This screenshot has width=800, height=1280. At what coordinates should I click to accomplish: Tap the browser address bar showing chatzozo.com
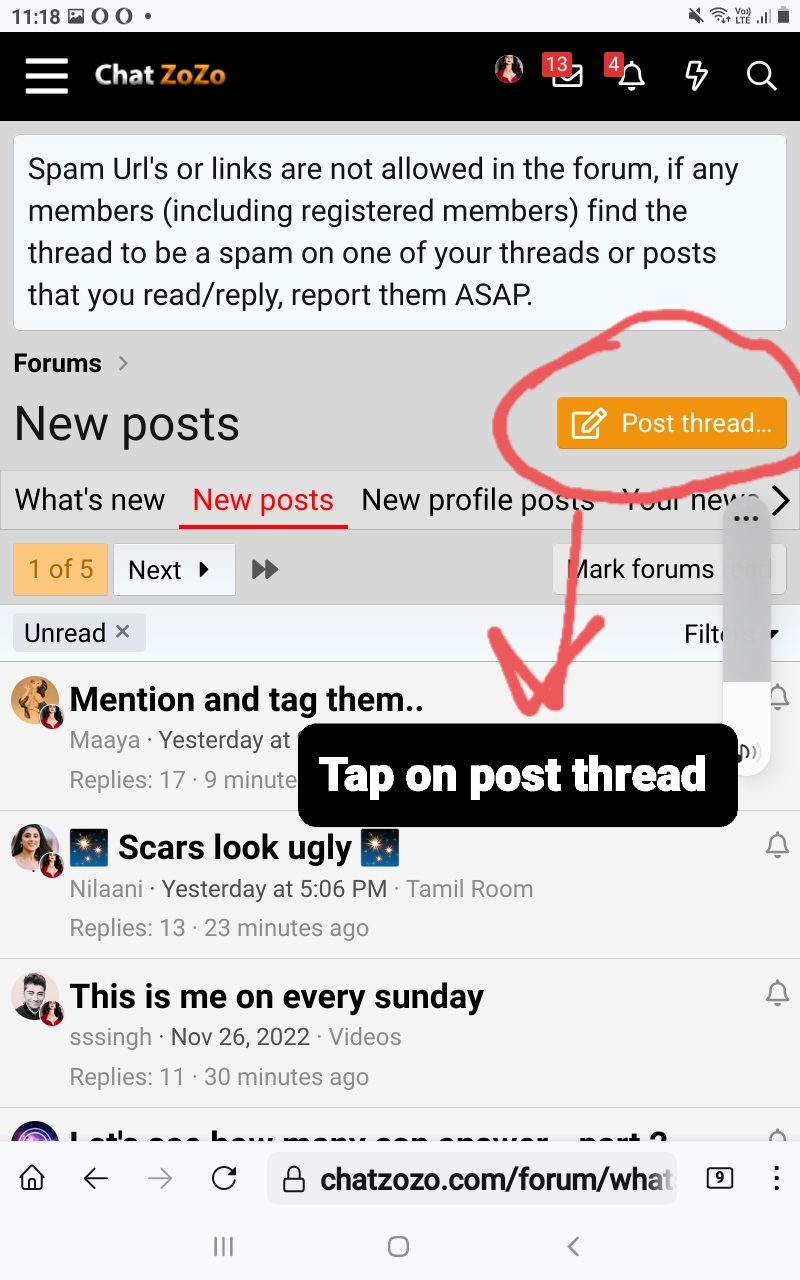480,1179
